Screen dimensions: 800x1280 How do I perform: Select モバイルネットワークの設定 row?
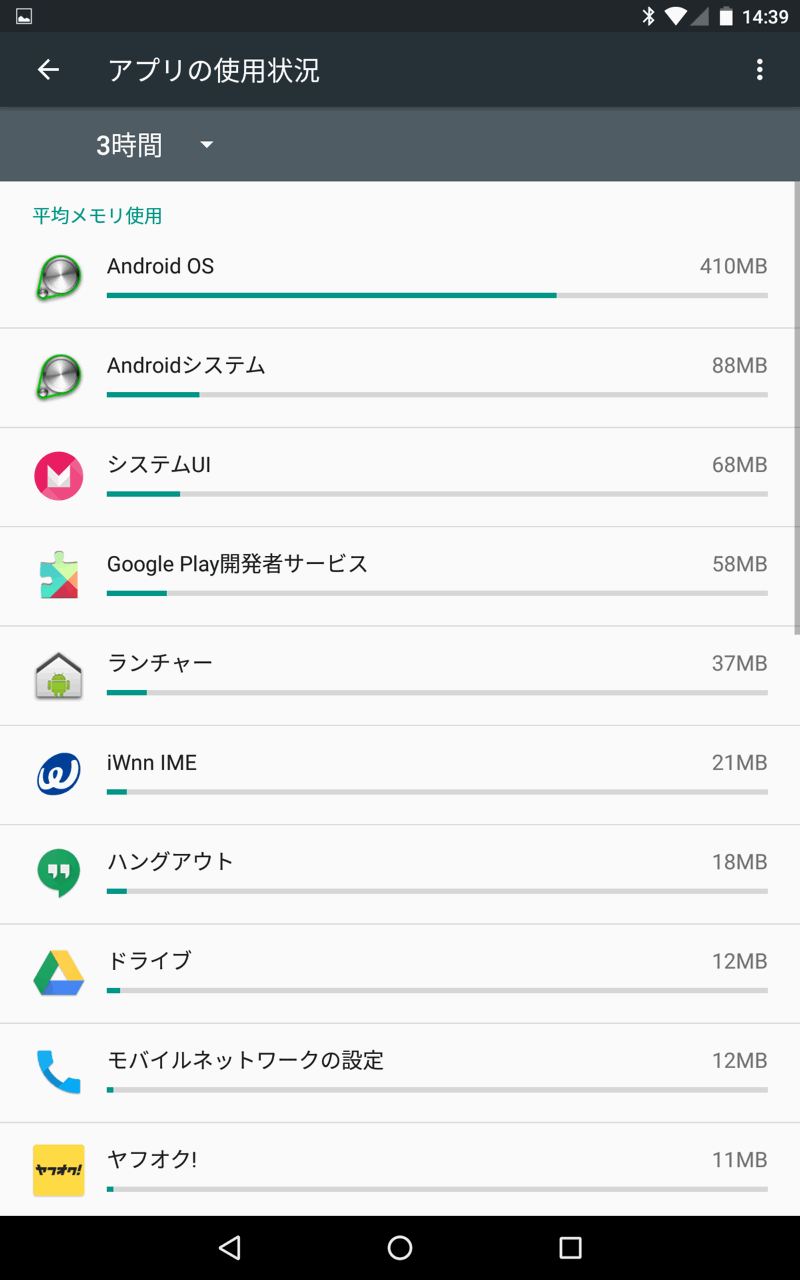click(x=400, y=1071)
